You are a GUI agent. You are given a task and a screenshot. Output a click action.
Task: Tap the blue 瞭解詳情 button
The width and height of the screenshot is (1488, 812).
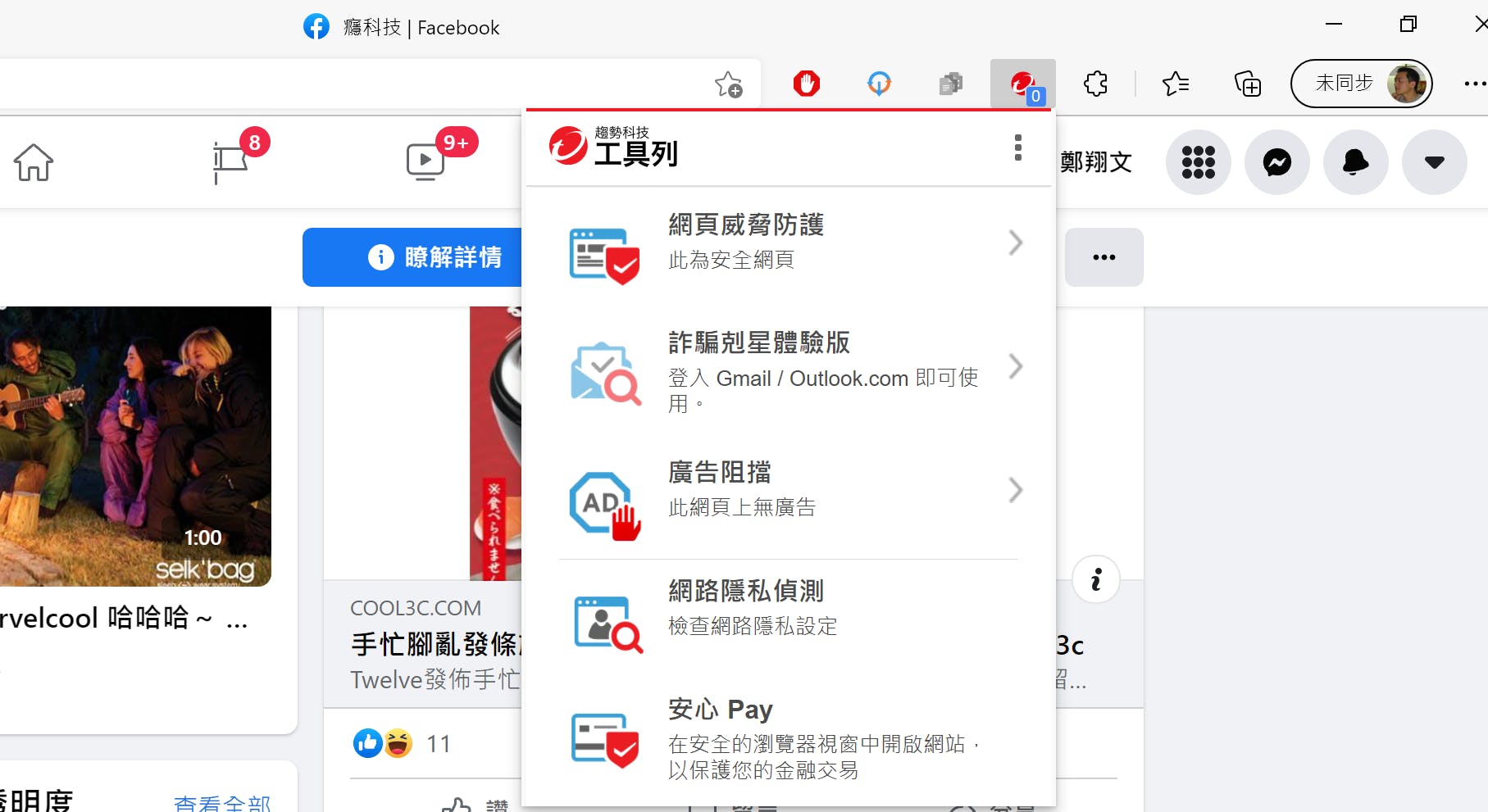pos(412,257)
